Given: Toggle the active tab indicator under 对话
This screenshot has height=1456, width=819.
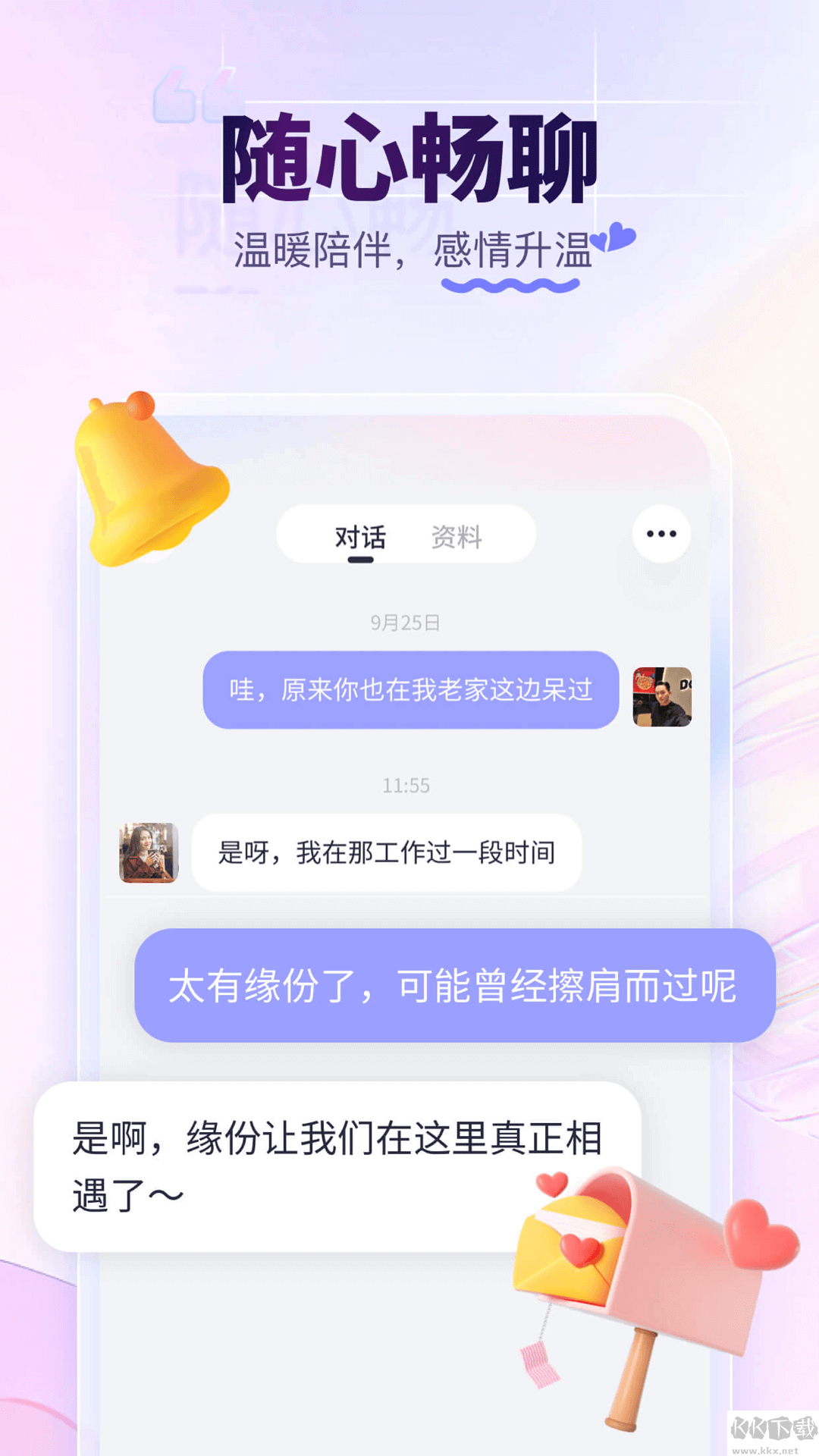Looking at the screenshot, I should point(360,560).
